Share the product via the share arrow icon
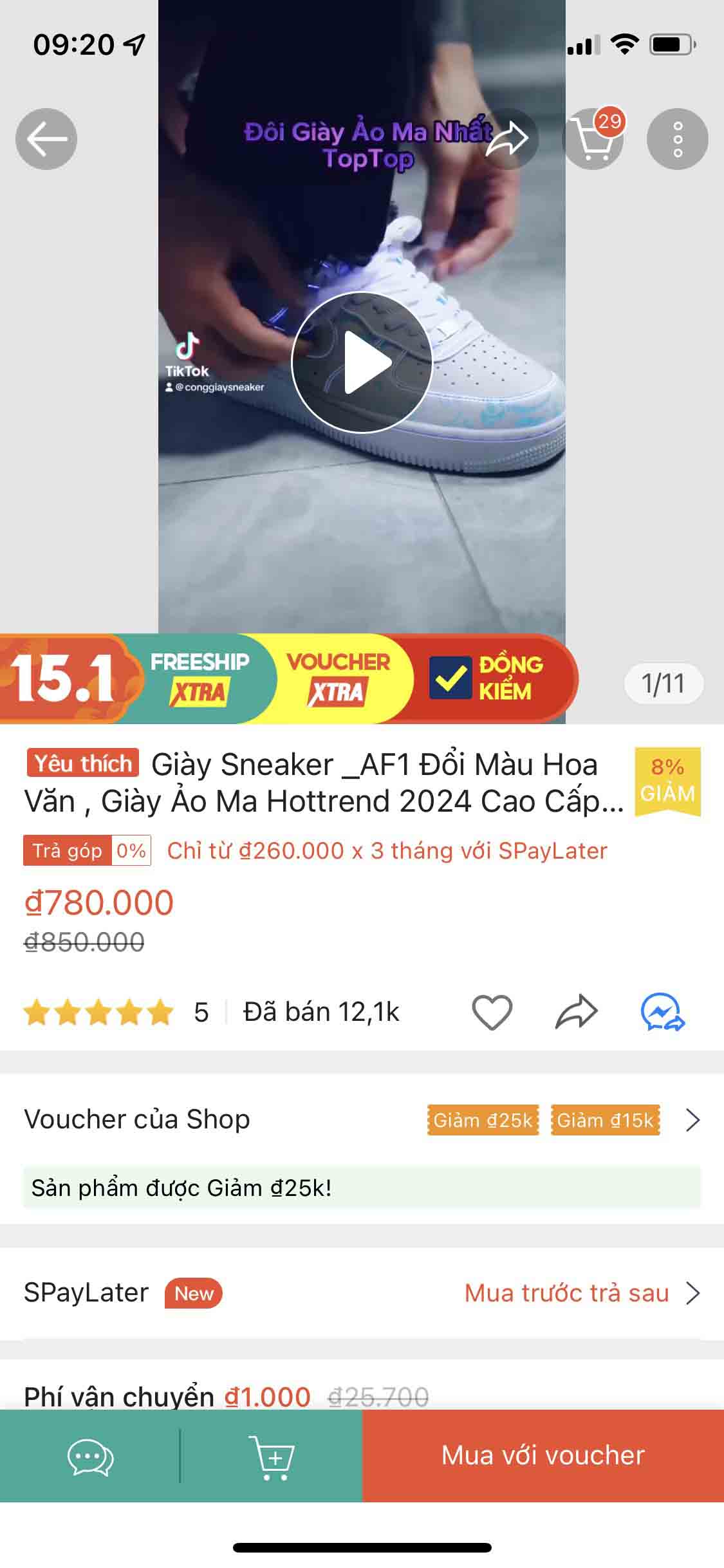Image resolution: width=724 pixels, height=1568 pixels. pyautogui.click(x=577, y=1011)
